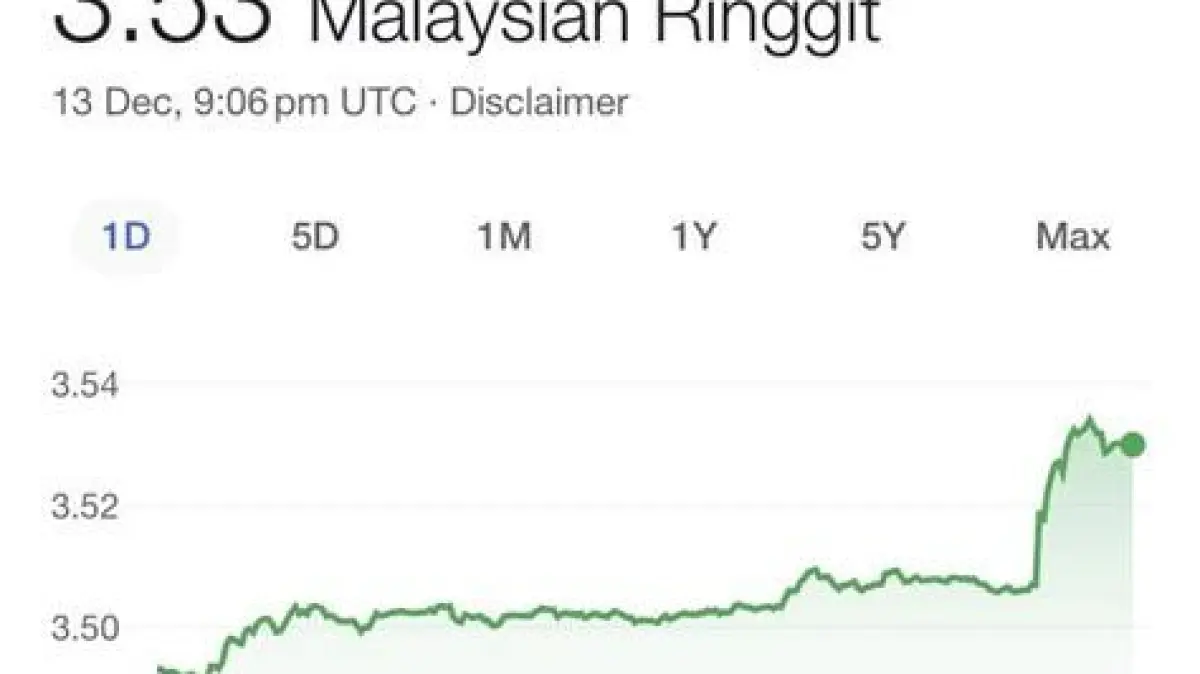Open the Disclaimer link
This screenshot has height=674, width=1200.
click(539, 103)
